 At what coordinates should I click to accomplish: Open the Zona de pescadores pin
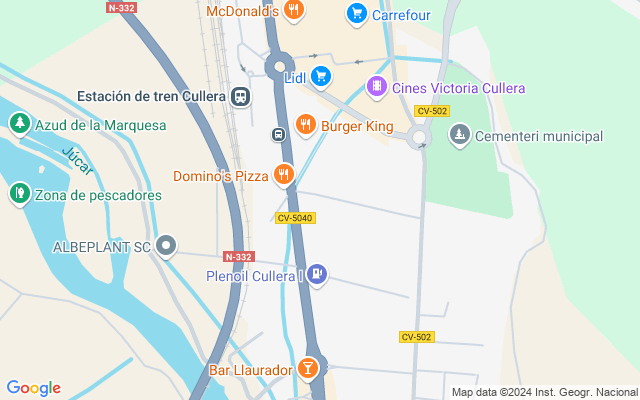(20, 193)
